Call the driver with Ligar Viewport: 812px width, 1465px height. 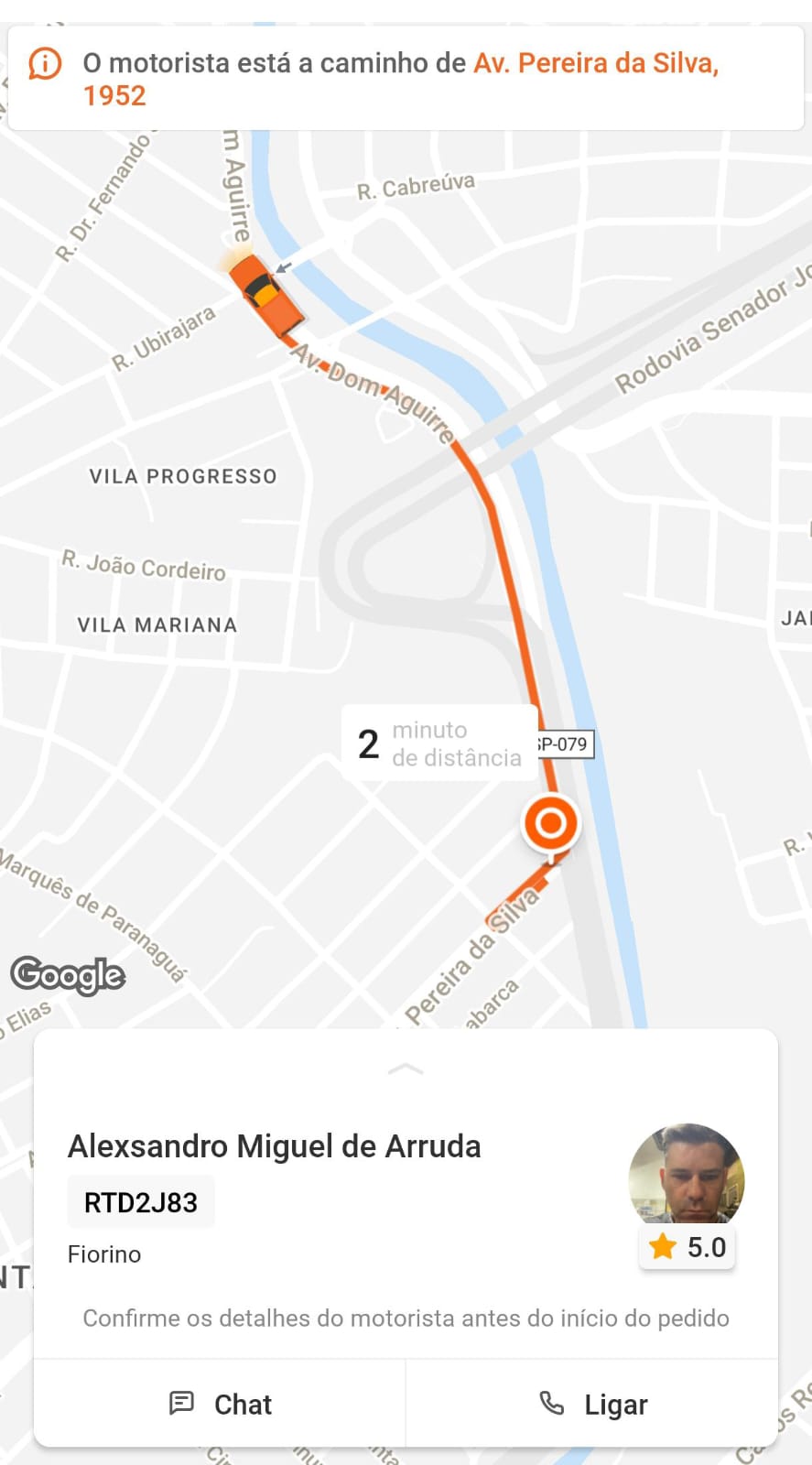click(593, 1404)
